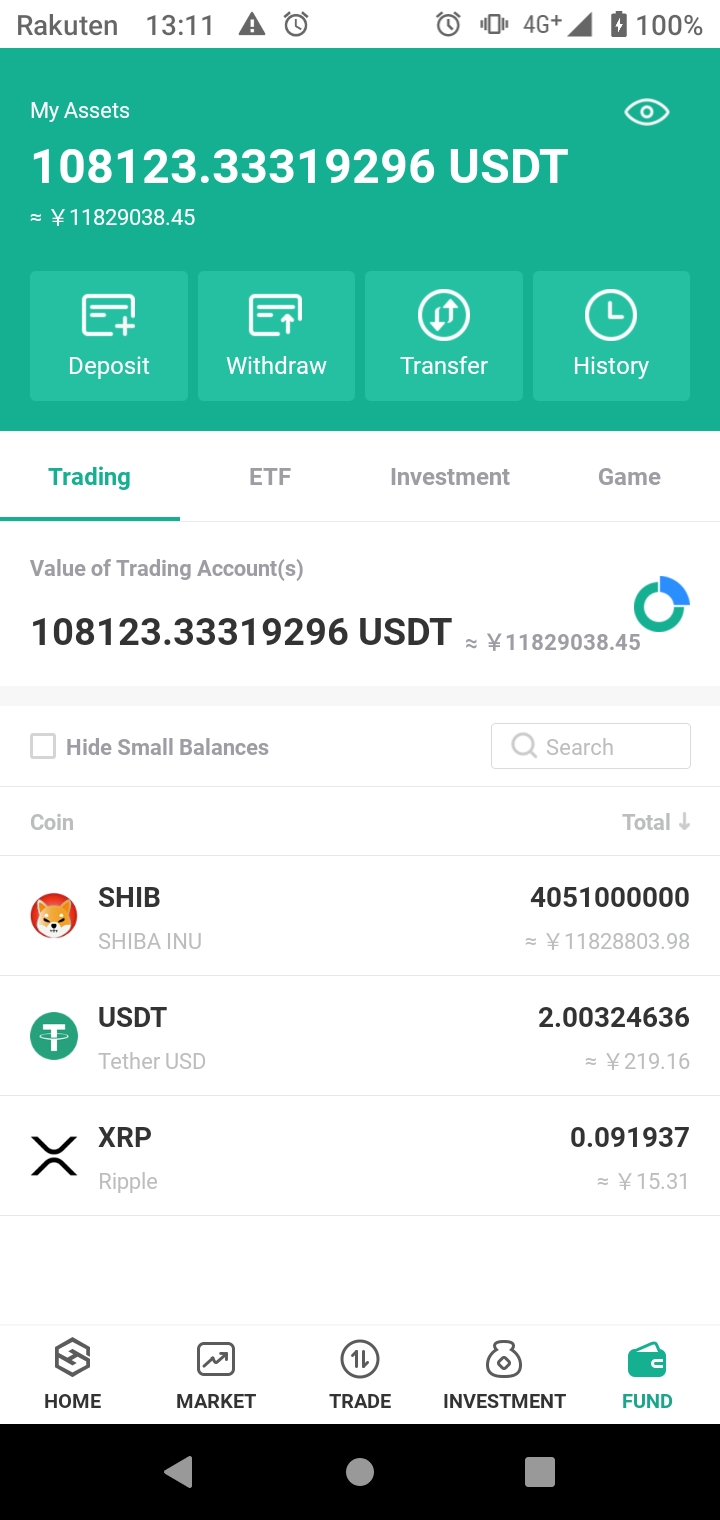Tap the Withdraw button
720x1520 pixels.
tap(276, 336)
